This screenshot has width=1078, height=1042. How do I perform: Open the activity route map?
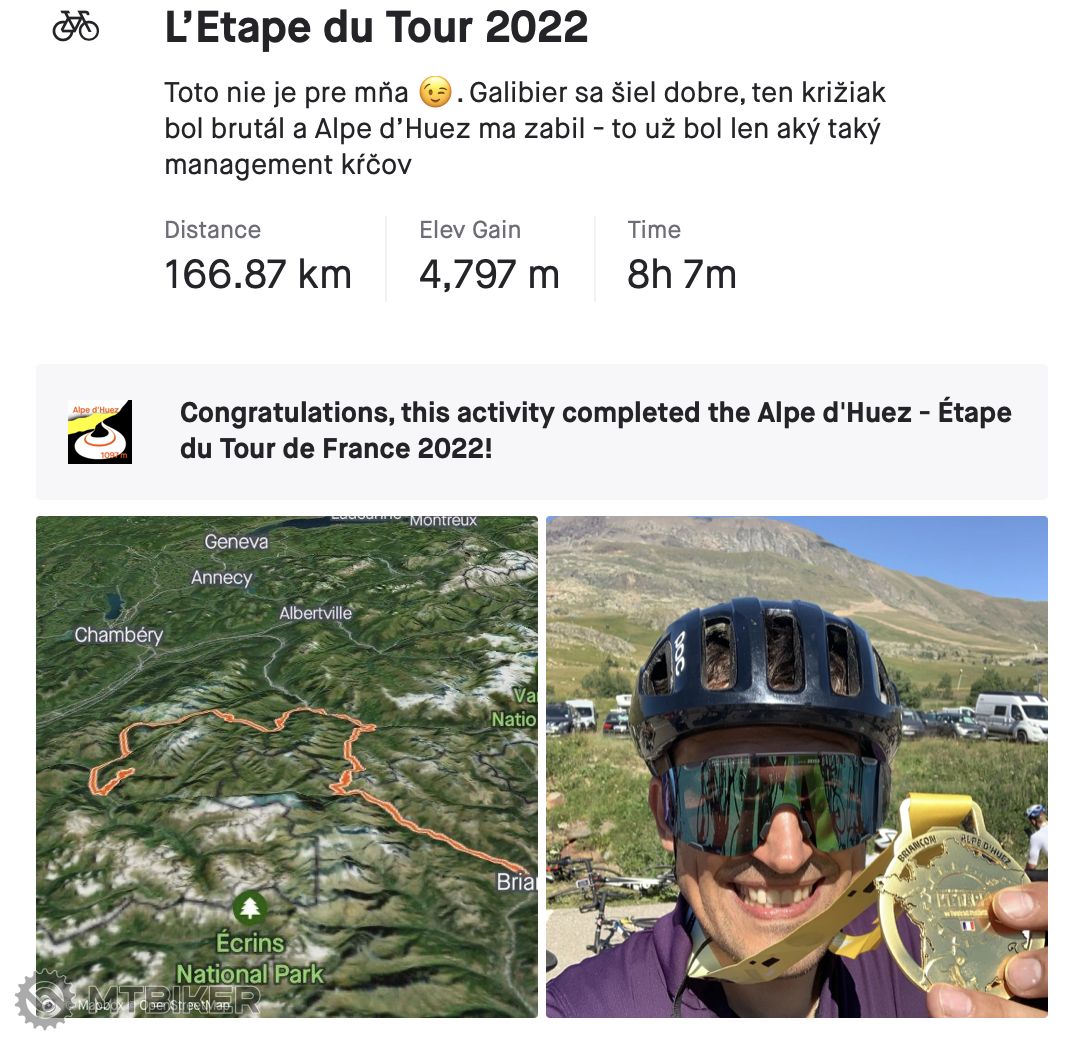point(286,766)
